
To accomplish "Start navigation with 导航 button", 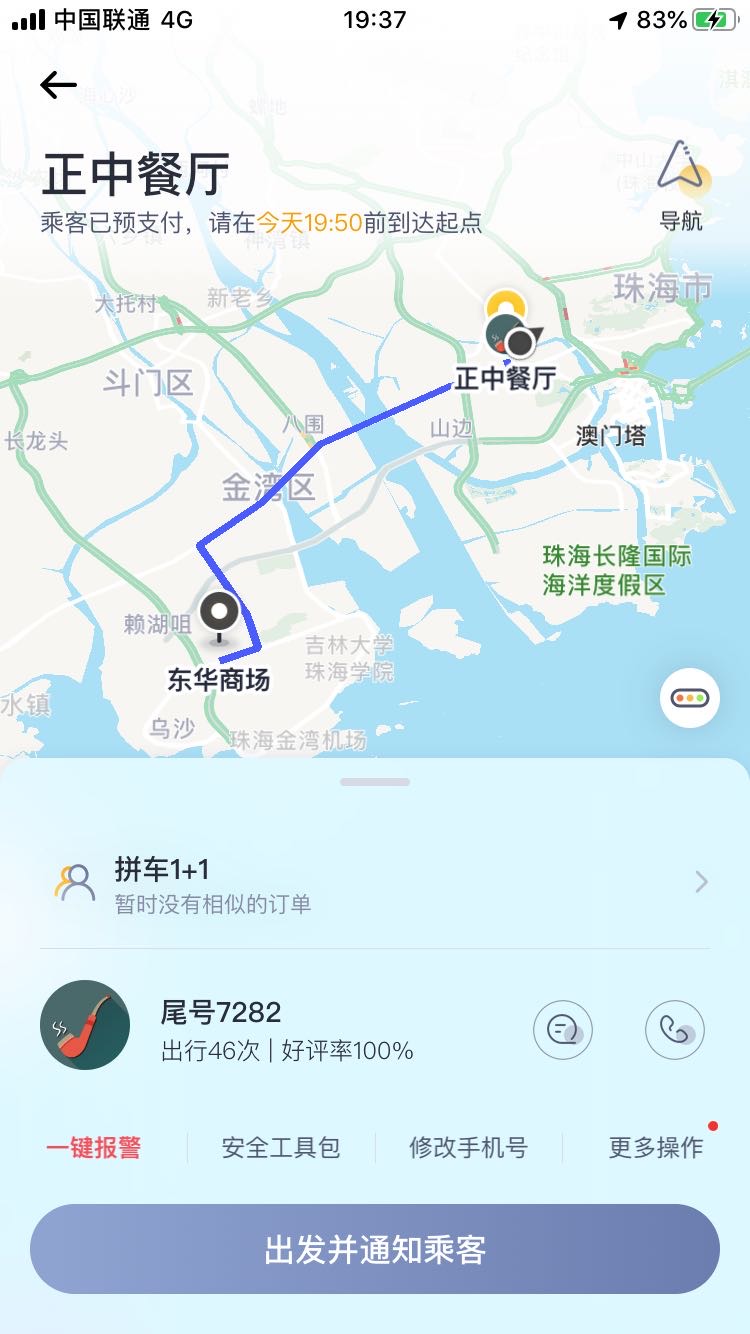I will (x=681, y=186).
